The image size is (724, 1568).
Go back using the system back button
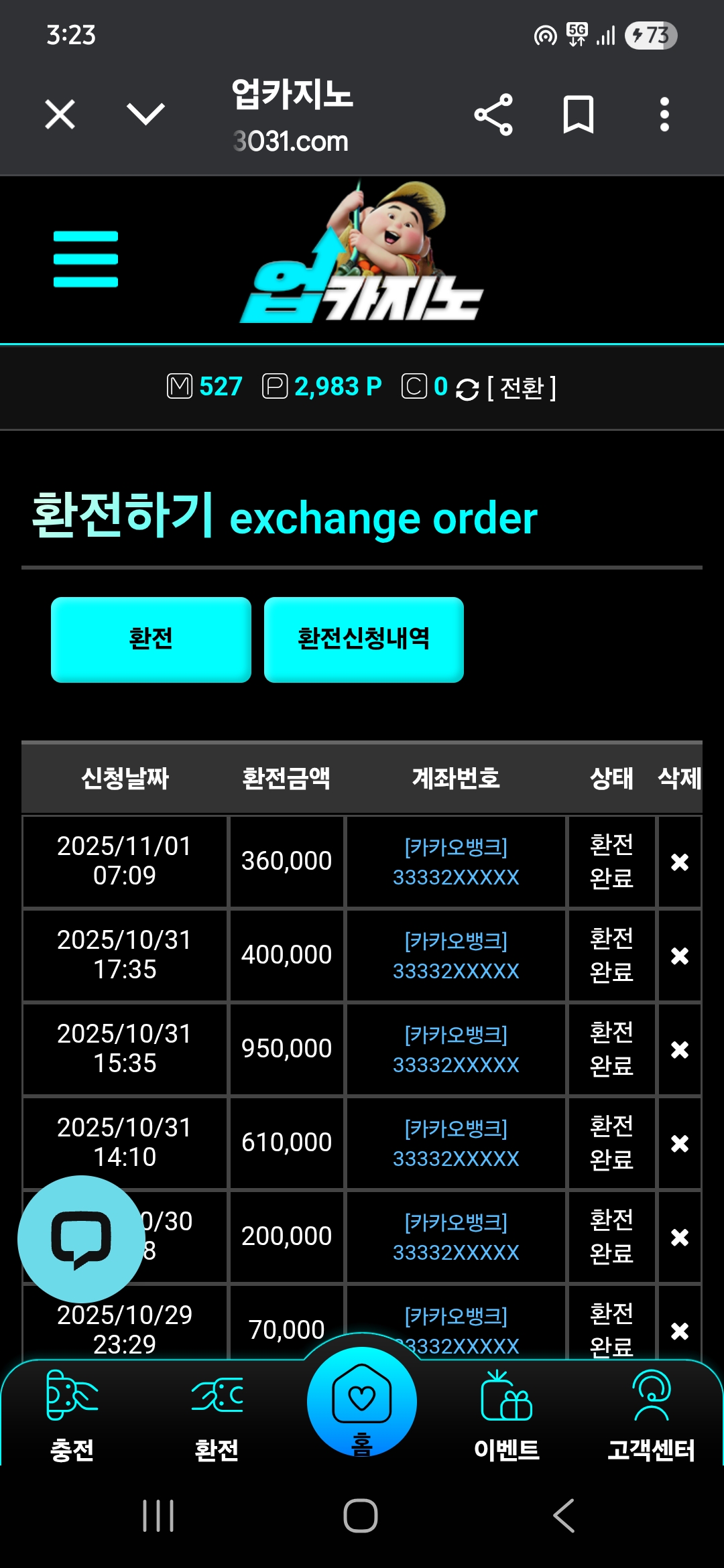pos(564,1516)
